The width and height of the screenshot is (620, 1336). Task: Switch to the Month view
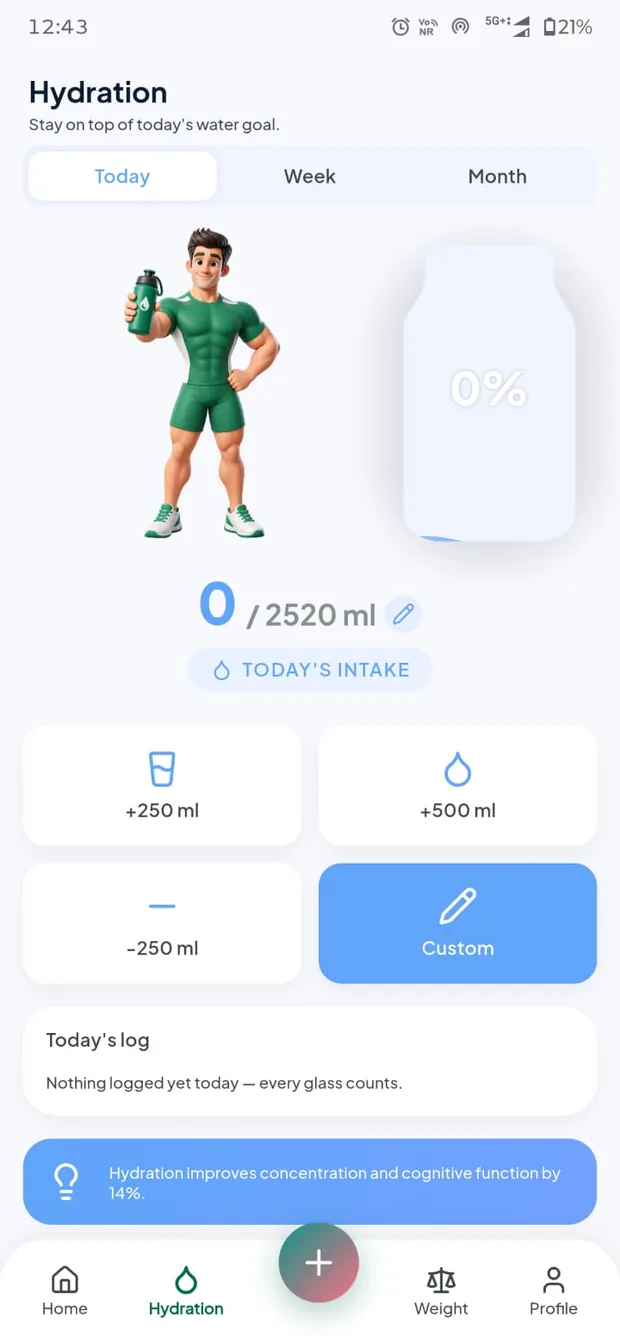coord(497,176)
